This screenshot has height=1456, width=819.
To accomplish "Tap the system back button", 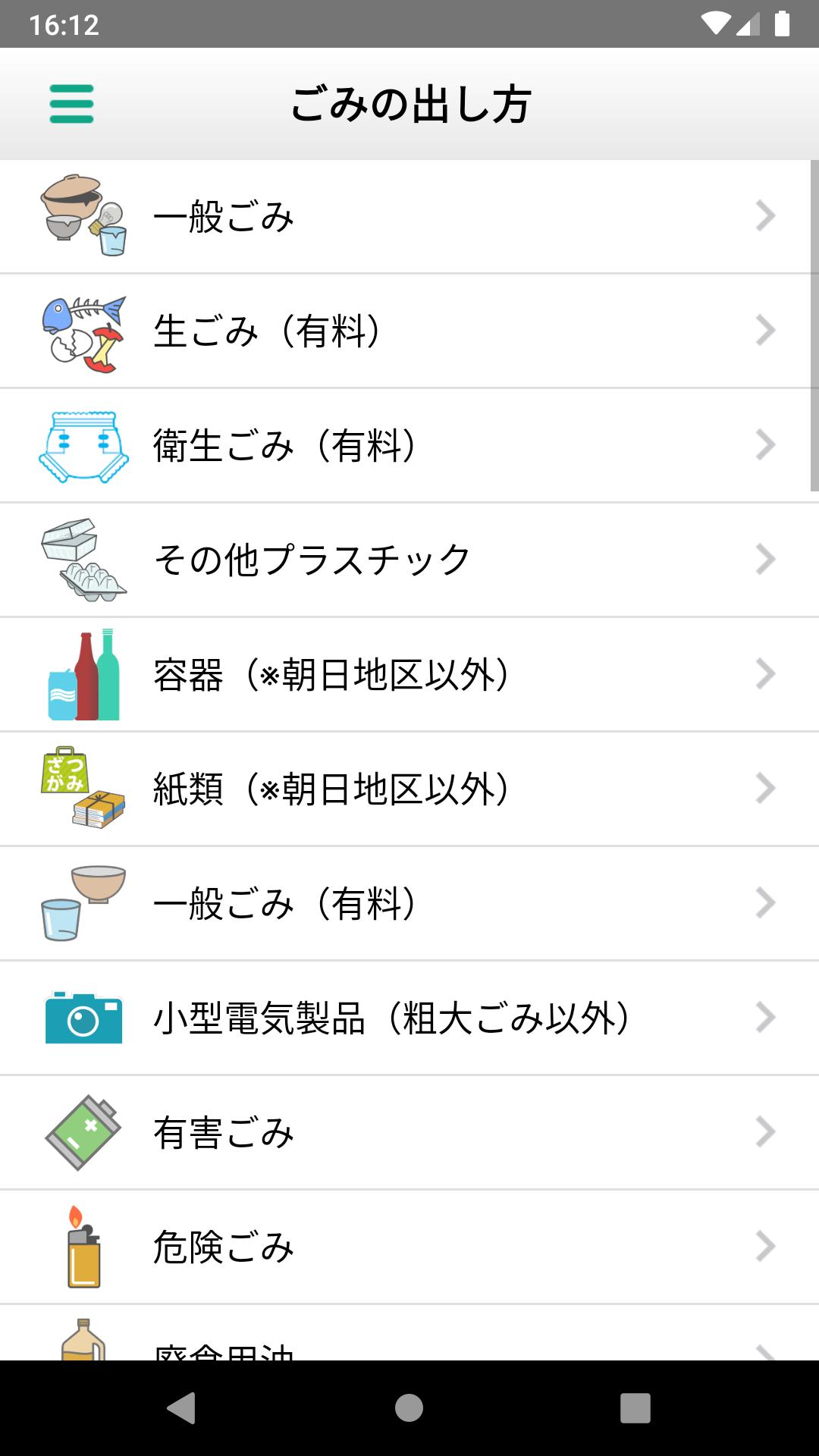I will pos(181,1408).
